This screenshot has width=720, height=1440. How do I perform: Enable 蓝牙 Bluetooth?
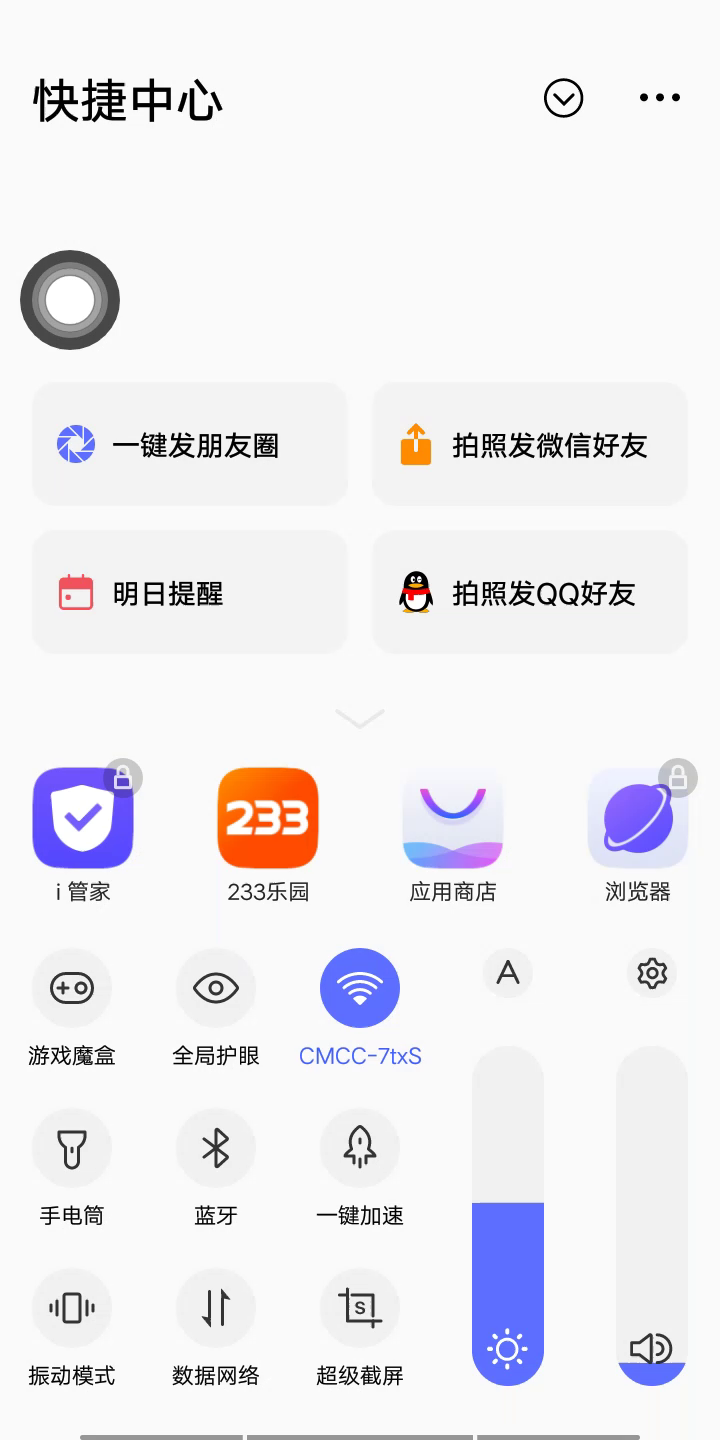tap(216, 1148)
